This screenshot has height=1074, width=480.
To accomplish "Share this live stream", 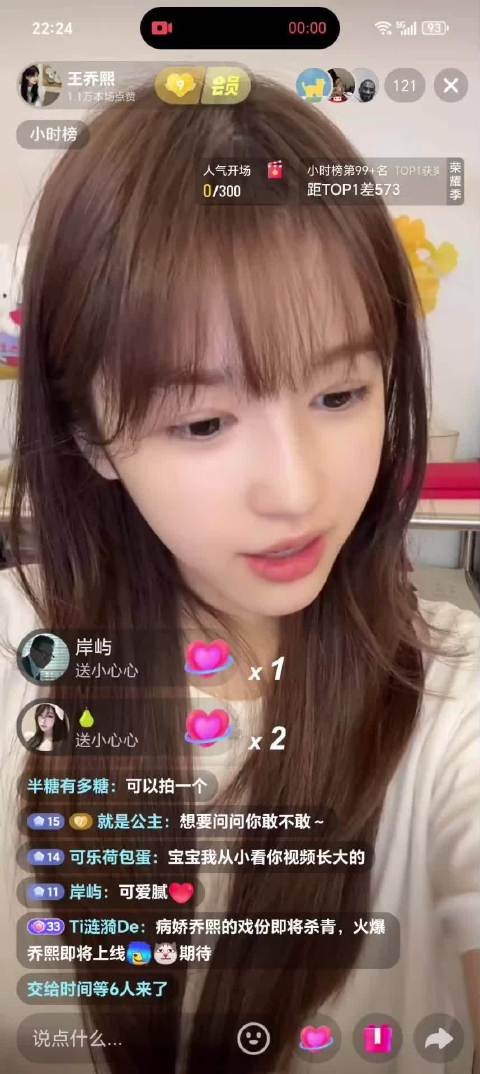I will [x=439, y=1038].
